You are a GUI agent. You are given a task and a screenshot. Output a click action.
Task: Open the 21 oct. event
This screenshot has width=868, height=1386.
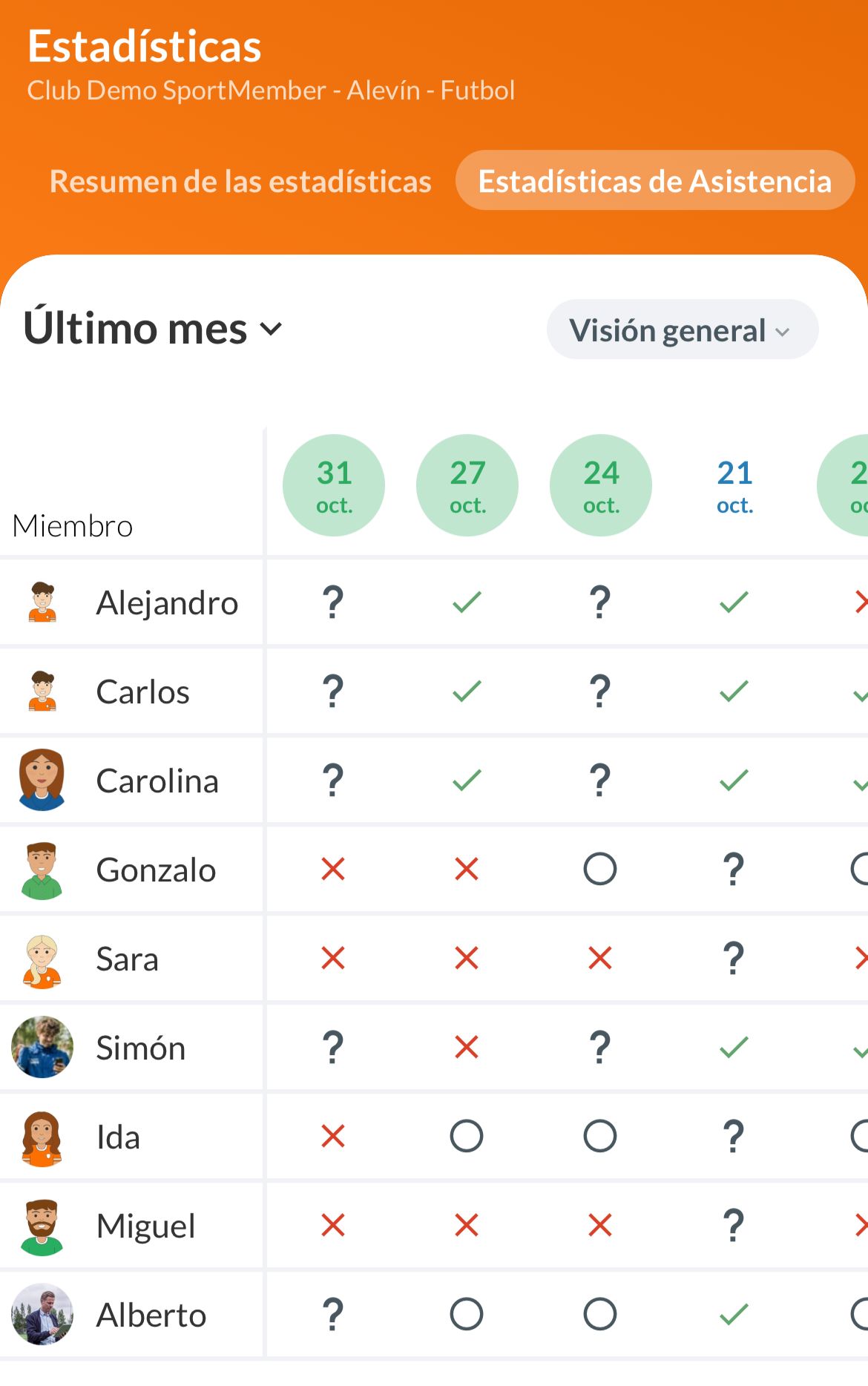[734, 485]
